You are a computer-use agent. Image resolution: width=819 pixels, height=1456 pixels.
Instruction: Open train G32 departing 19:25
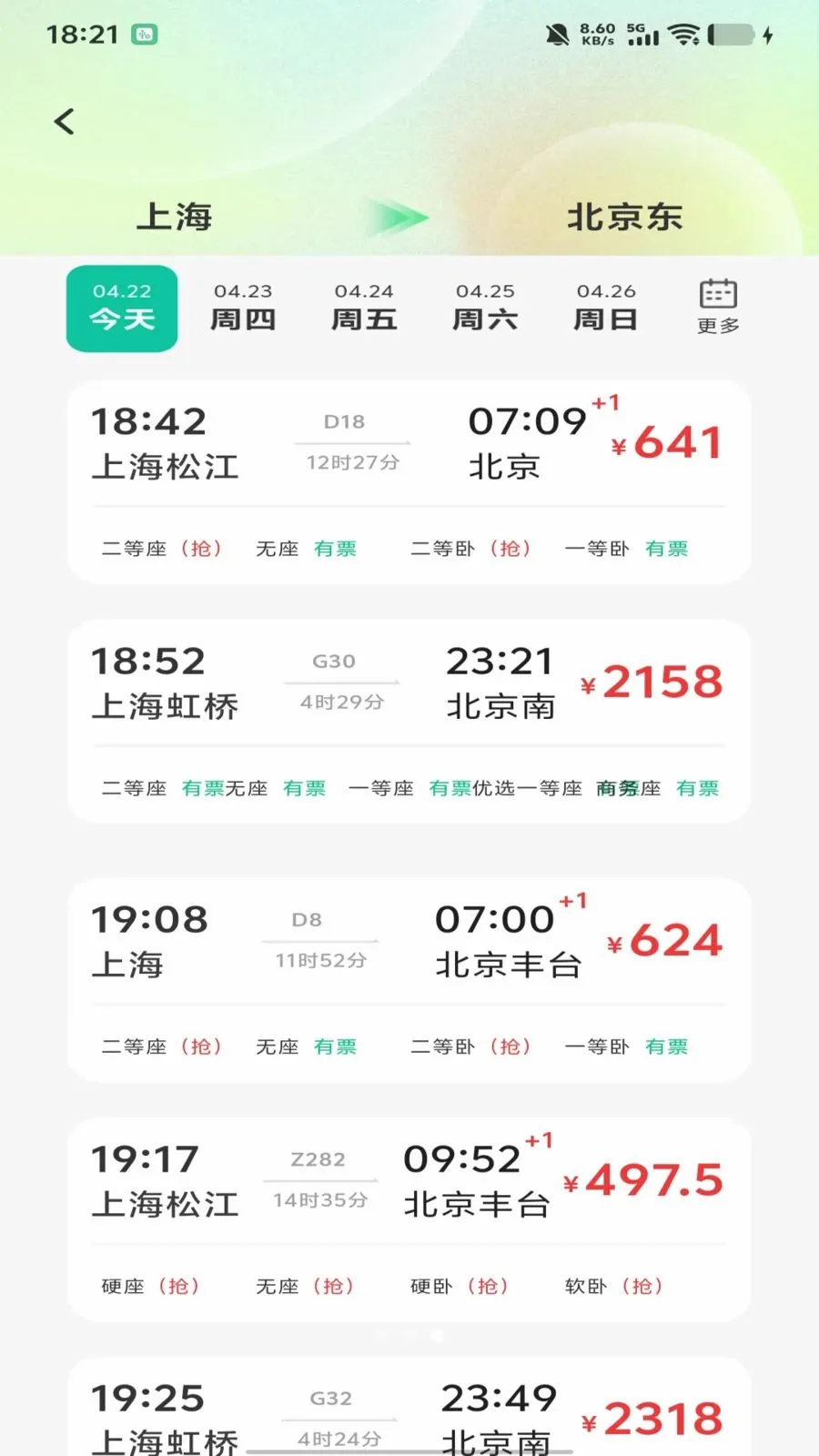(x=409, y=1407)
